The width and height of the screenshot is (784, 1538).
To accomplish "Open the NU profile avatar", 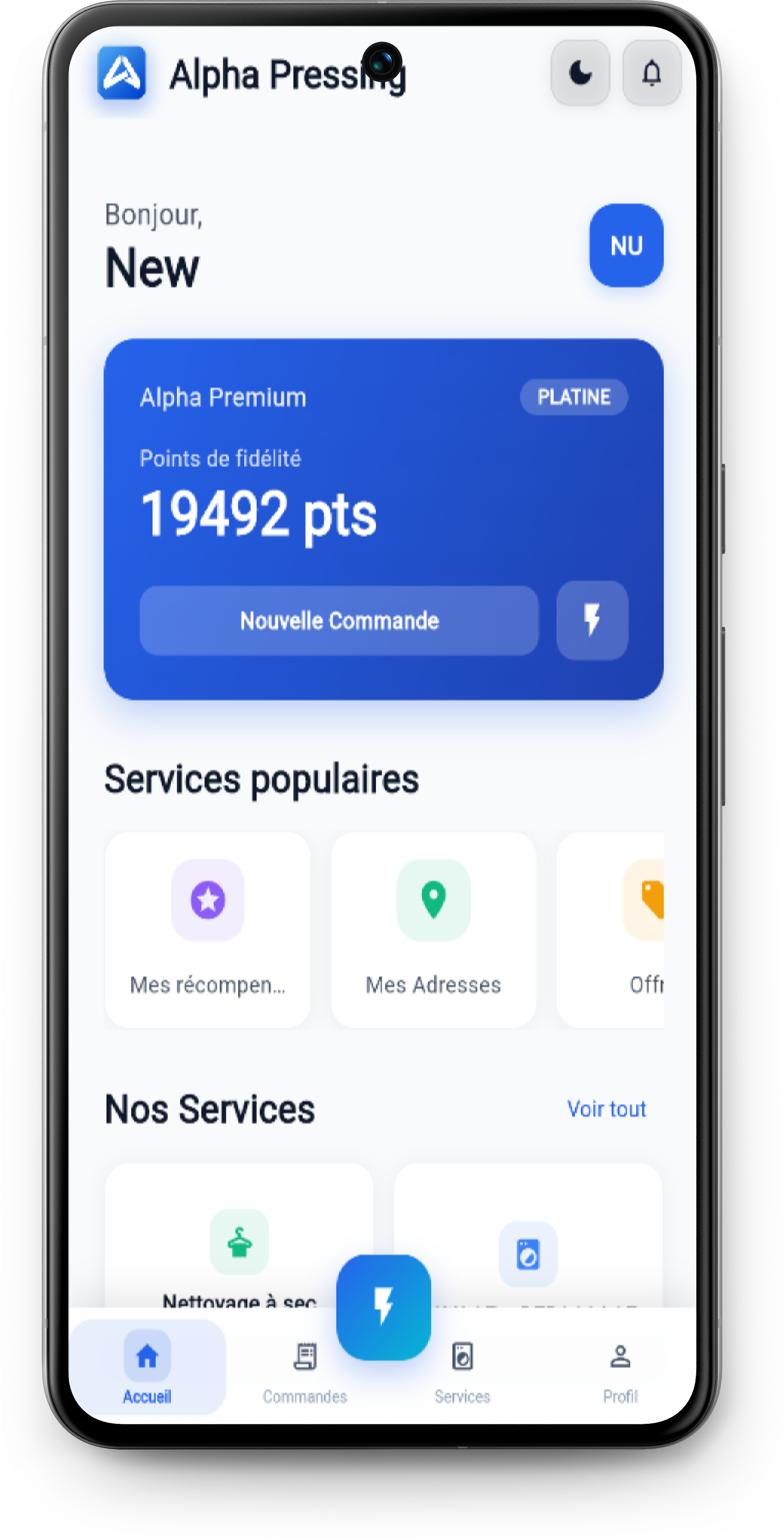I will click(x=626, y=245).
